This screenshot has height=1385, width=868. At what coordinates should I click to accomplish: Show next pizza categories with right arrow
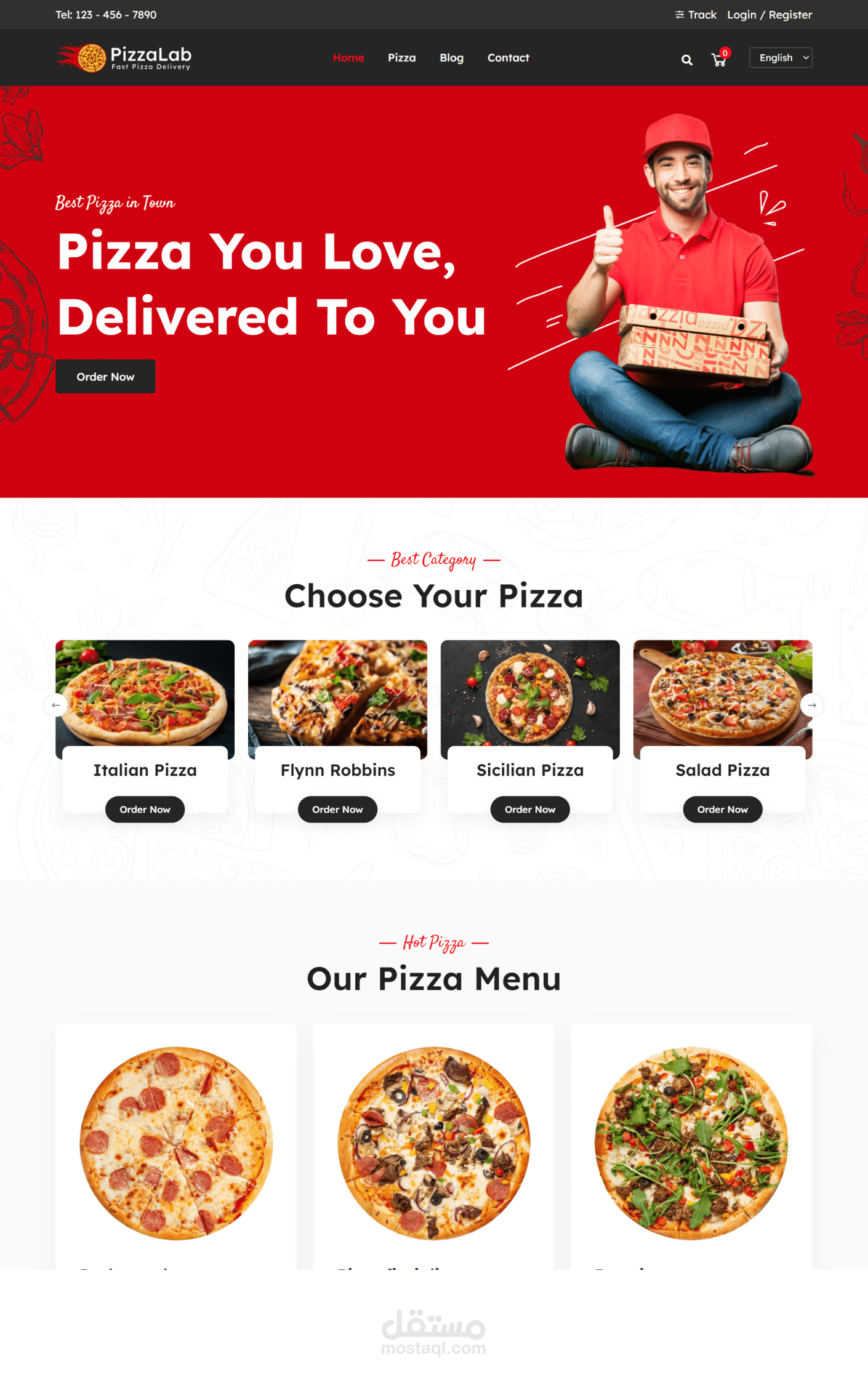(811, 705)
